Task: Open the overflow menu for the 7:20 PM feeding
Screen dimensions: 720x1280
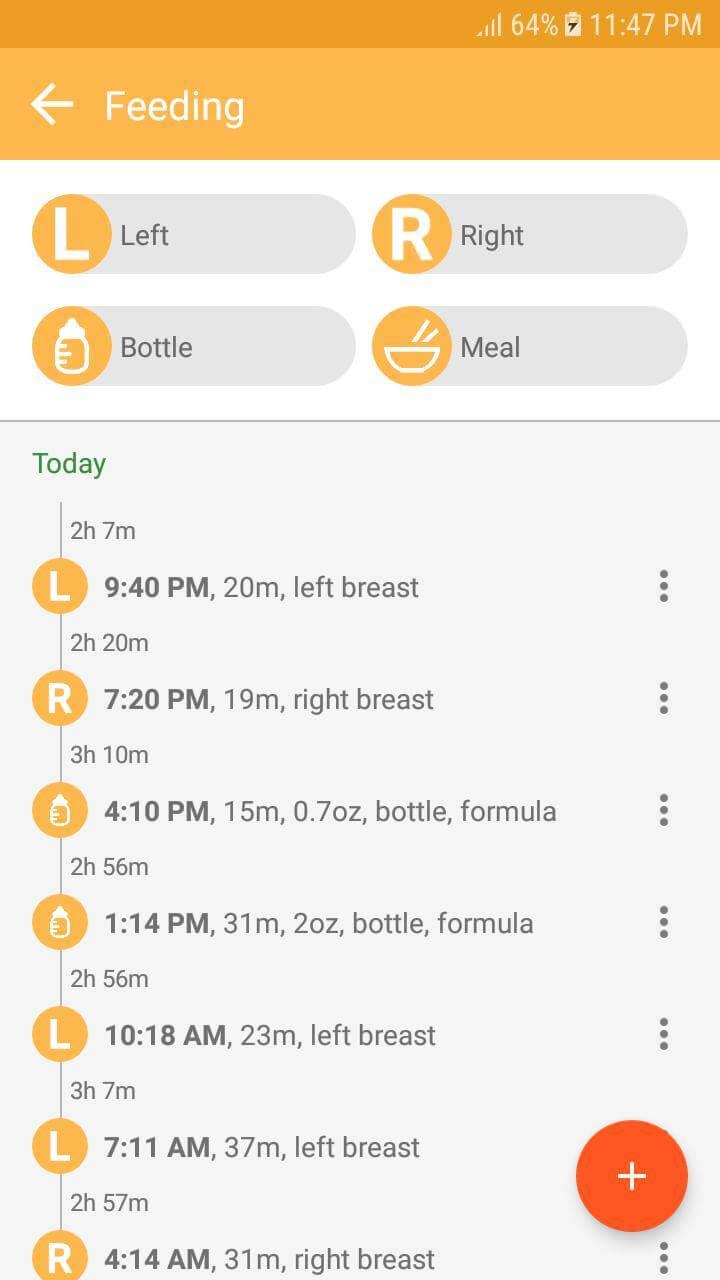Action: (663, 698)
